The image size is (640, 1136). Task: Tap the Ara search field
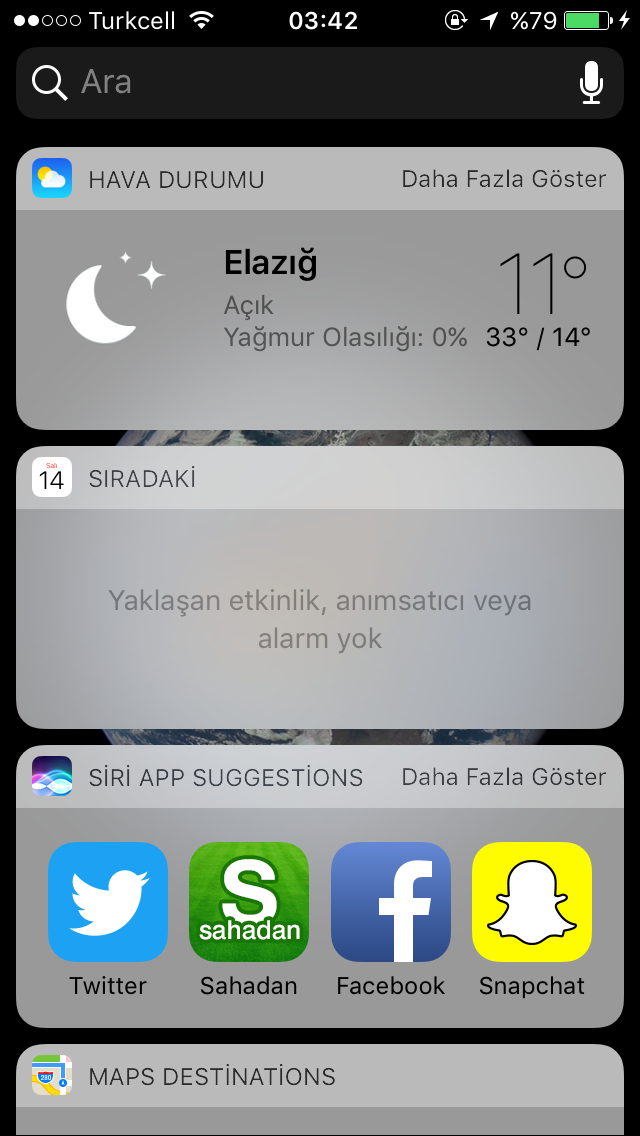tap(300, 82)
